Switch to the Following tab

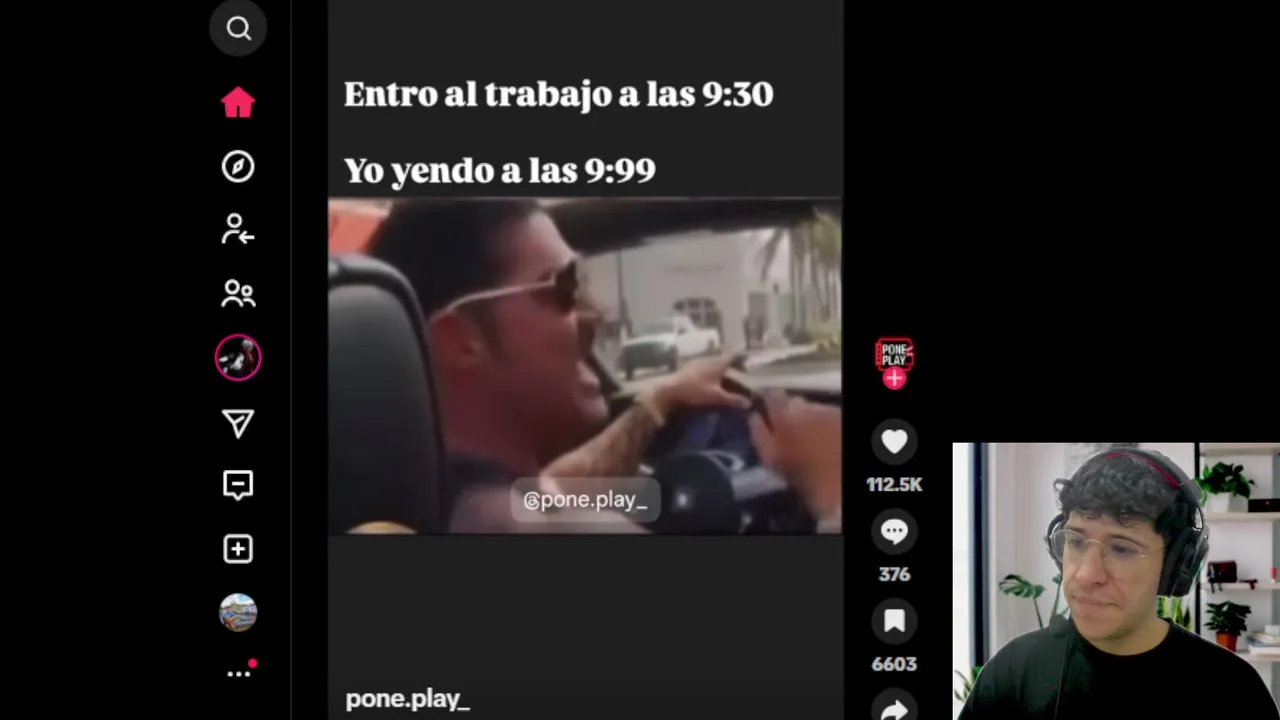(238, 230)
